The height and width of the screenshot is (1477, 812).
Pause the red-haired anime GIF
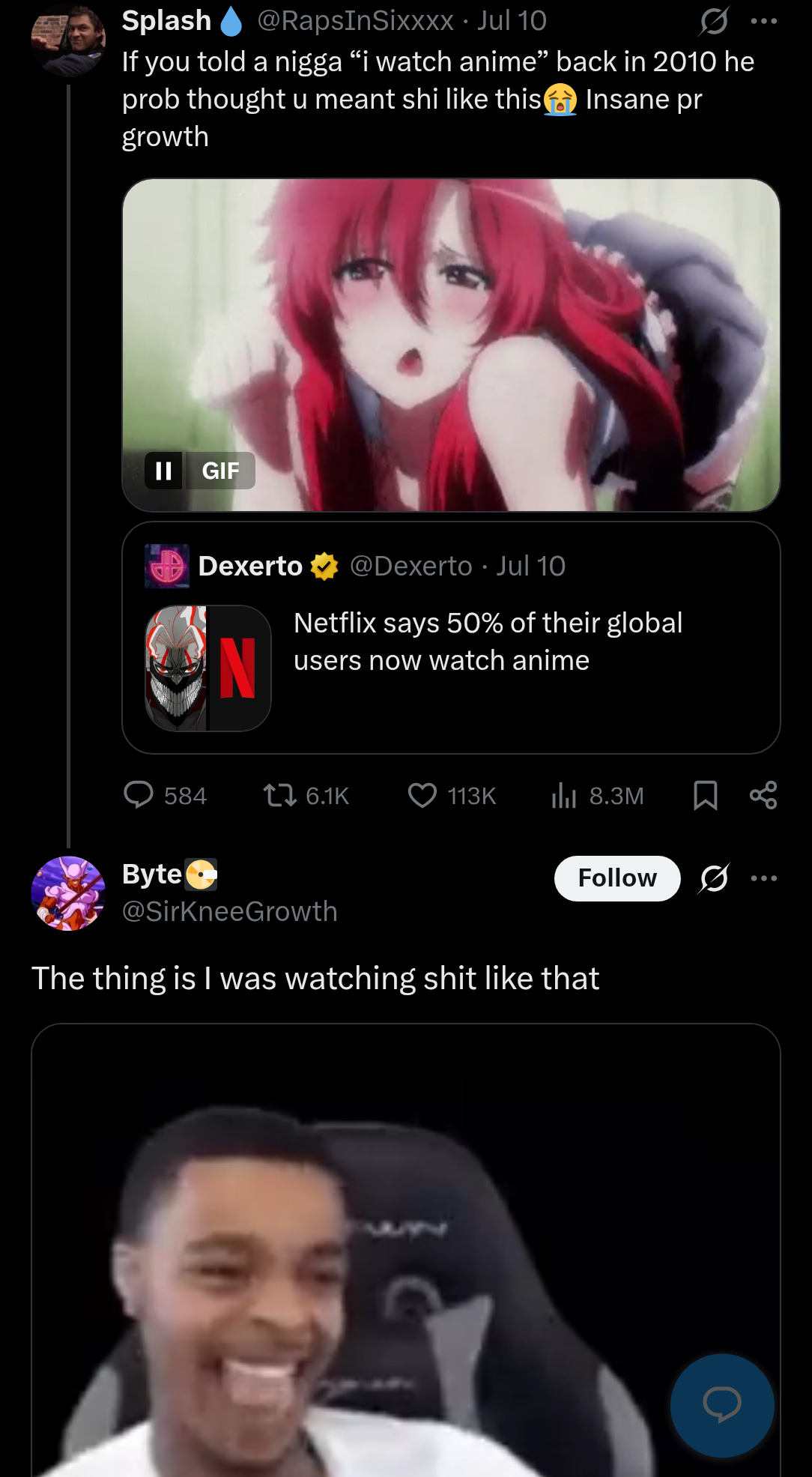point(163,471)
